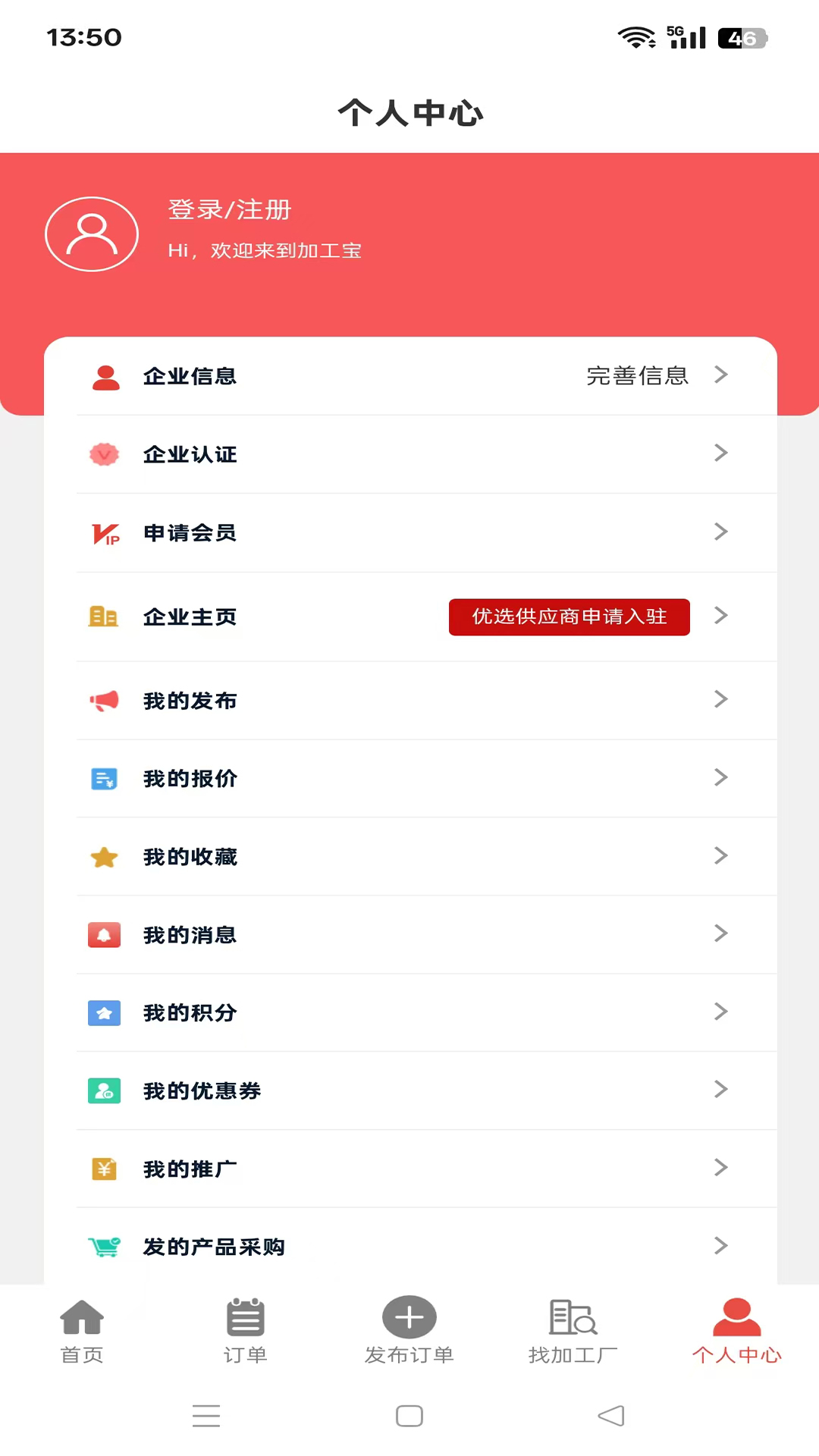
Task: Click the 优选供应商申请入驻 button
Action: coord(569,617)
